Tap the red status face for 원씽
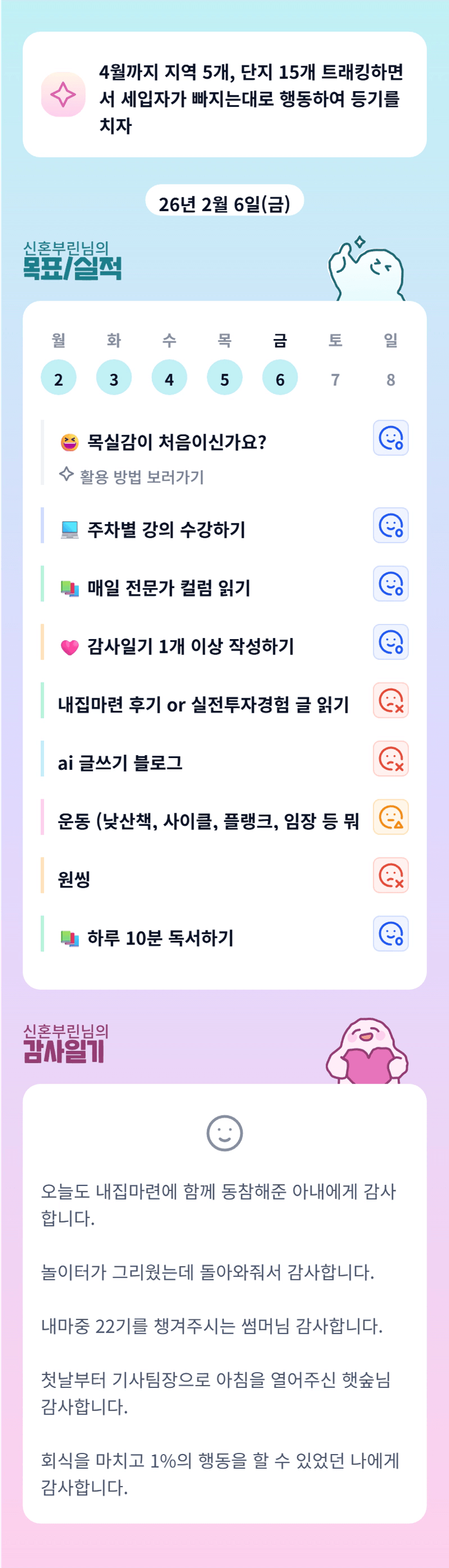The image size is (449, 1568). [x=390, y=876]
